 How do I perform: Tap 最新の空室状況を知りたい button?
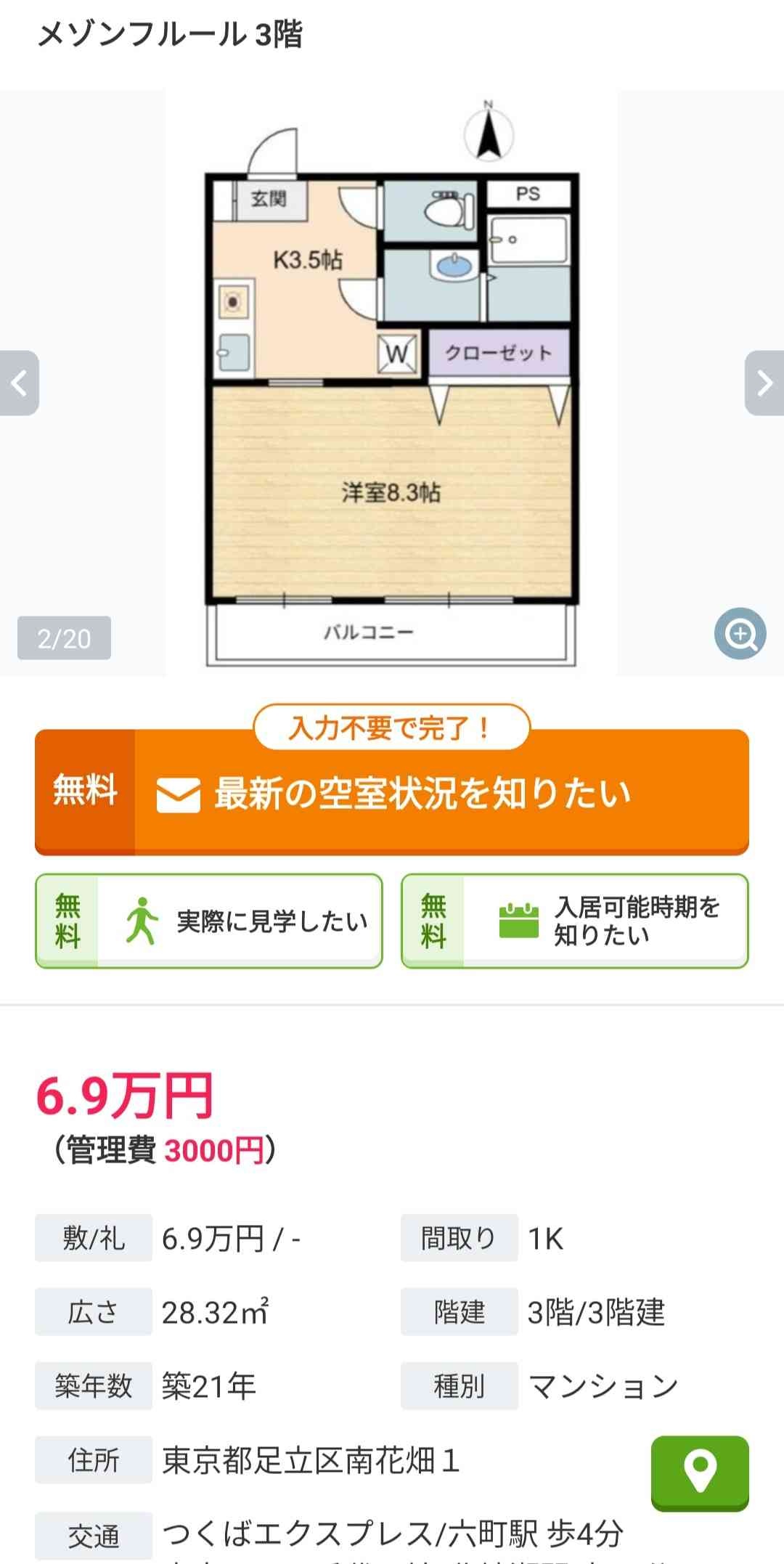(392, 792)
